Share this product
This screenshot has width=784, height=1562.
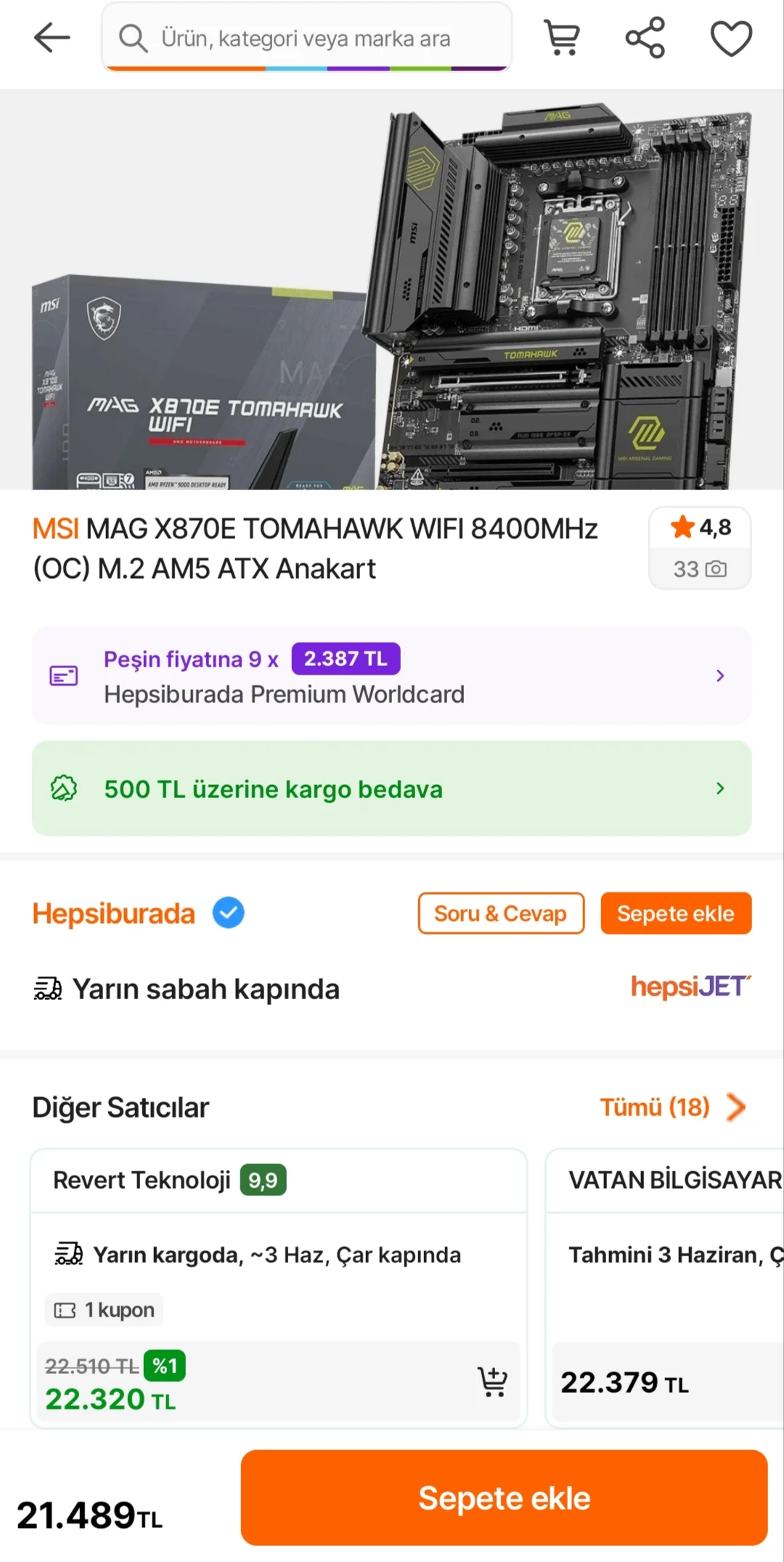click(645, 38)
